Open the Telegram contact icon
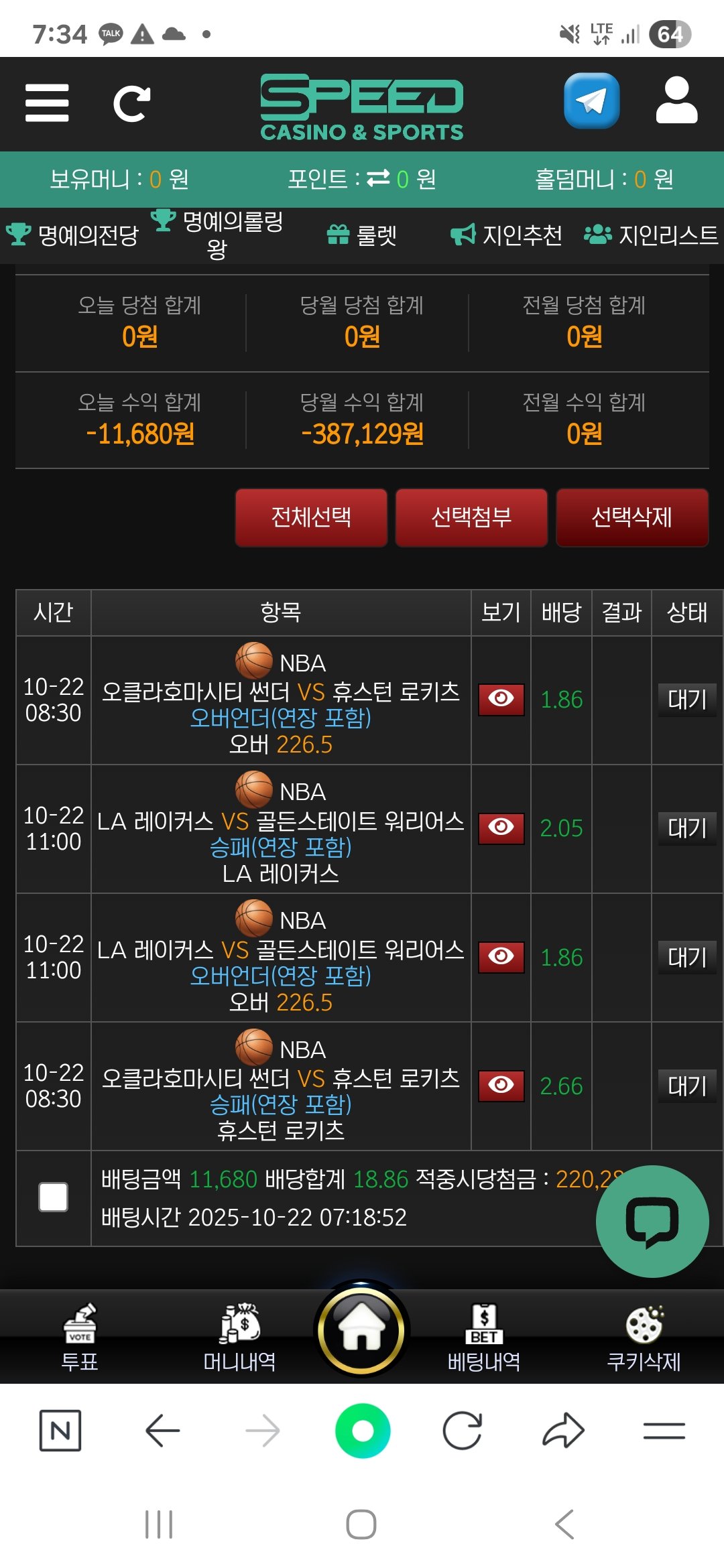This screenshot has height=1568, width=724. click(591, 101)
